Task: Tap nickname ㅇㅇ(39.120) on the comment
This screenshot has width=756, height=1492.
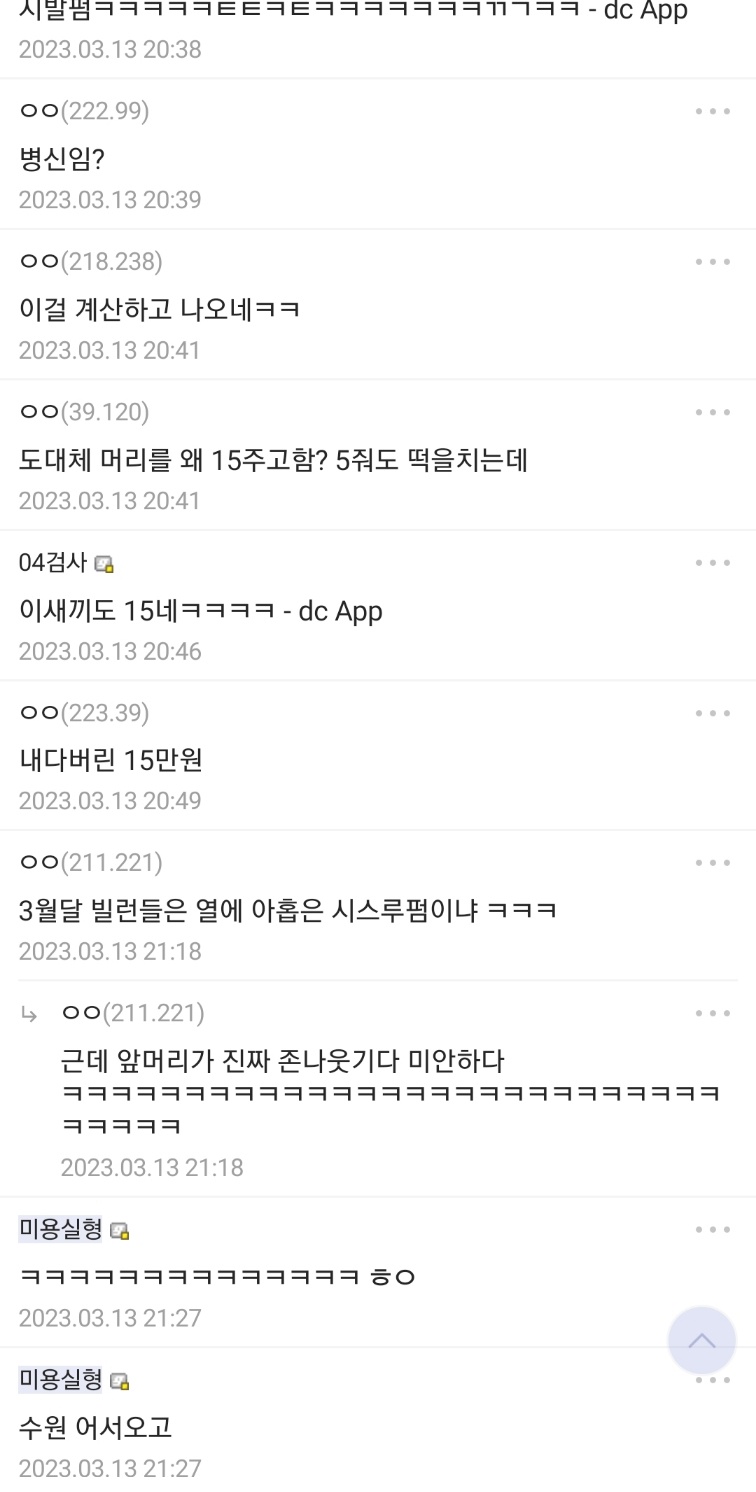Action: (84, 412)
